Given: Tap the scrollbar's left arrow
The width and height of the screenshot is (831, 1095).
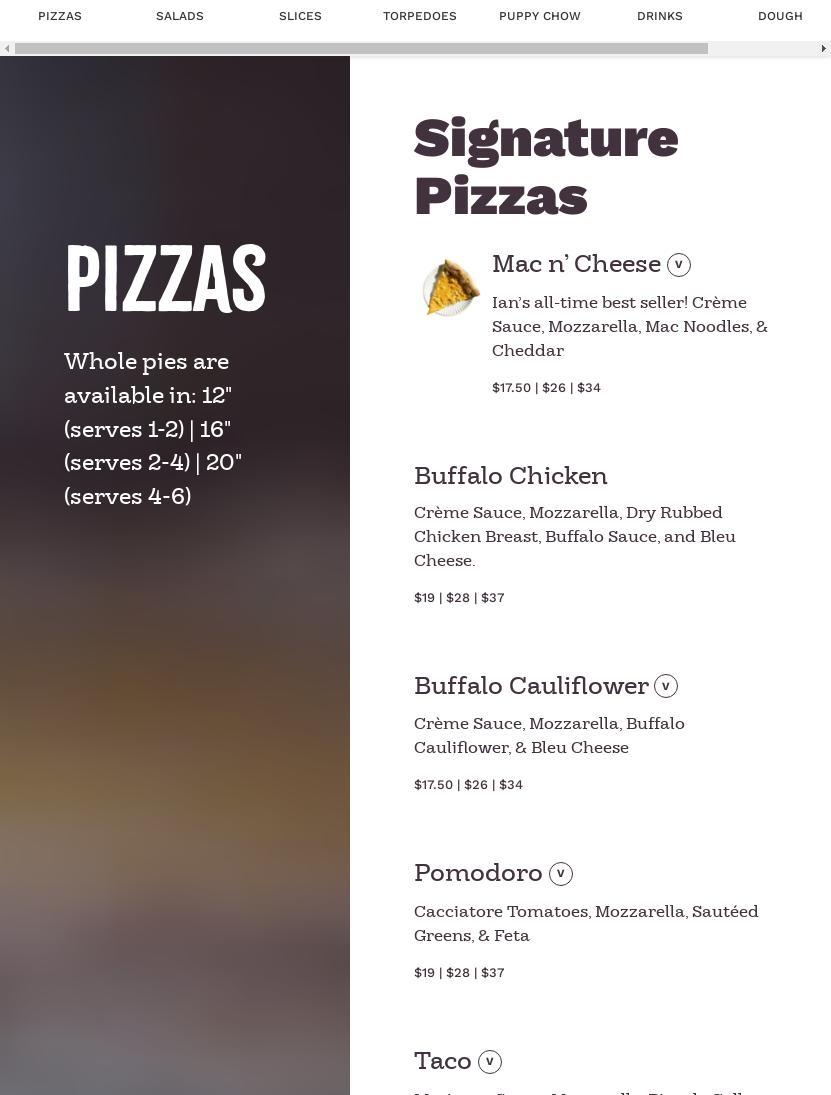Looking at the screenshot, I should pyautogui.click(x=7, y=48).
